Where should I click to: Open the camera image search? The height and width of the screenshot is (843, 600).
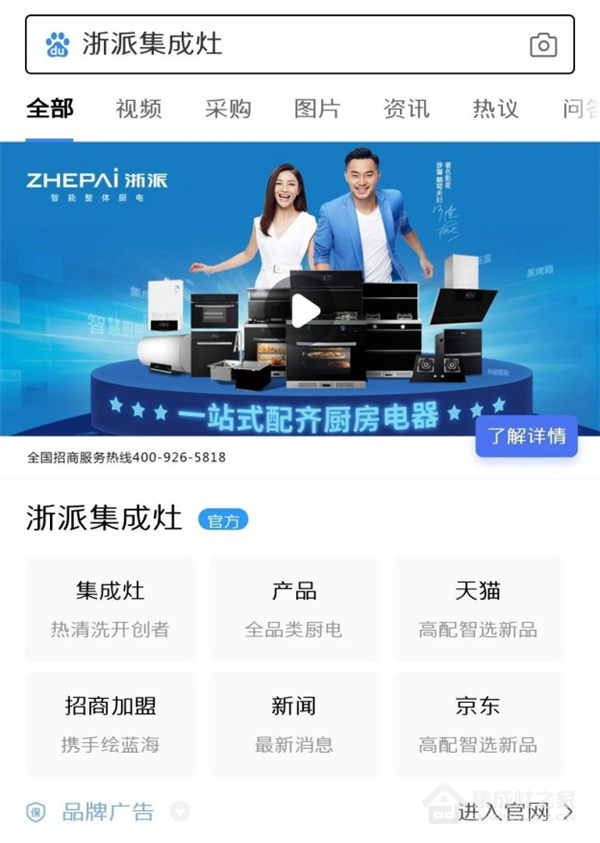[x=543, y=44]
